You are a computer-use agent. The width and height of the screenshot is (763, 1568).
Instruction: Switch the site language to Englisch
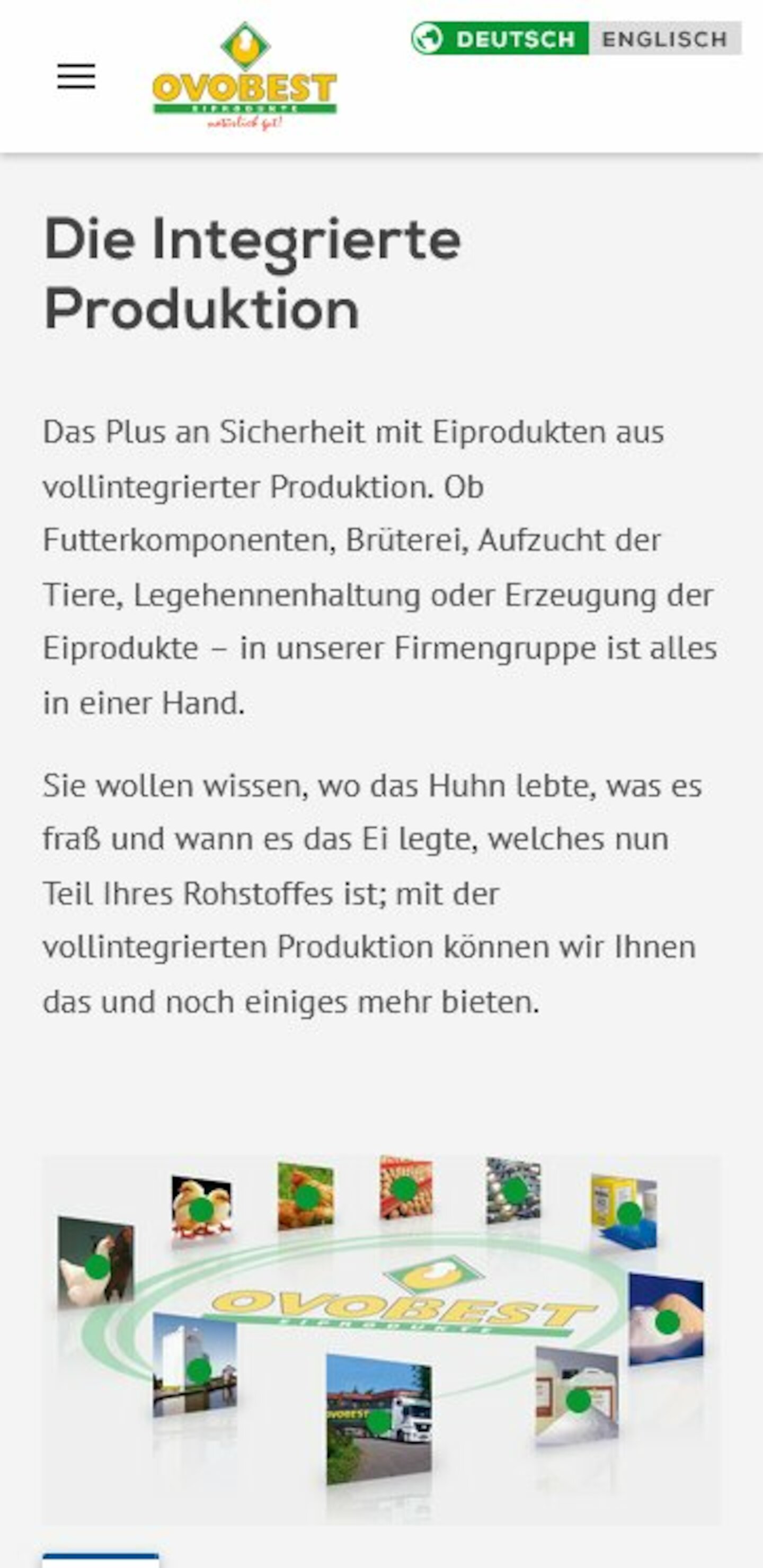665,39
